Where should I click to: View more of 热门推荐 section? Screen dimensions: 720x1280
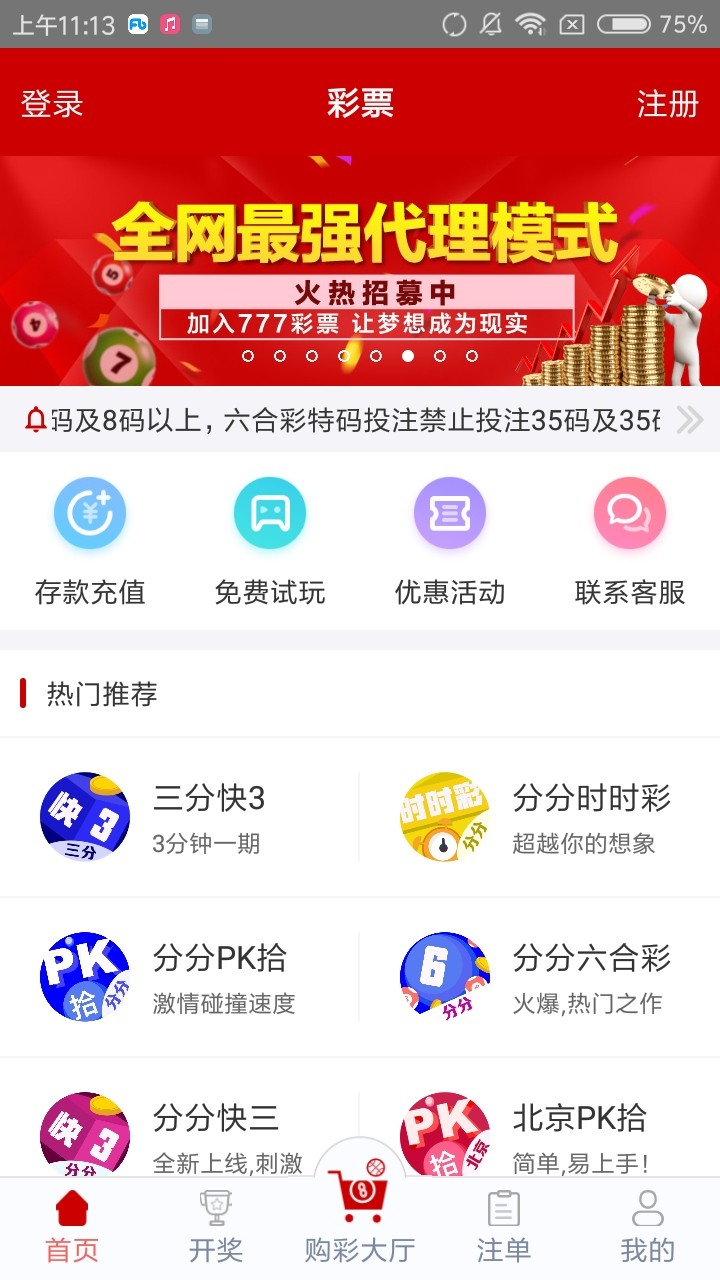[x=100, y=692]
